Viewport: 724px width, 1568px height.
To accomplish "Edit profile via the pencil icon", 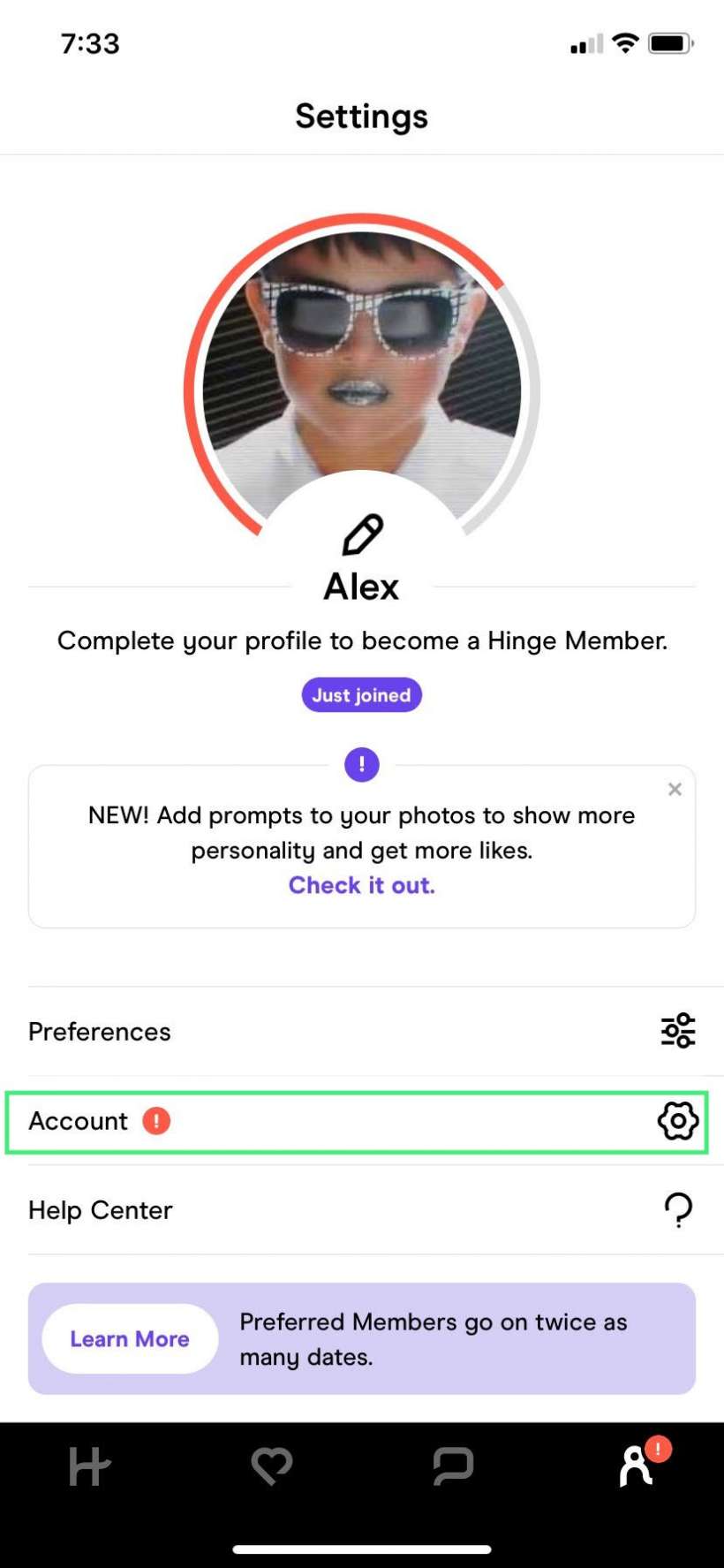I will (x=362, y=534).
